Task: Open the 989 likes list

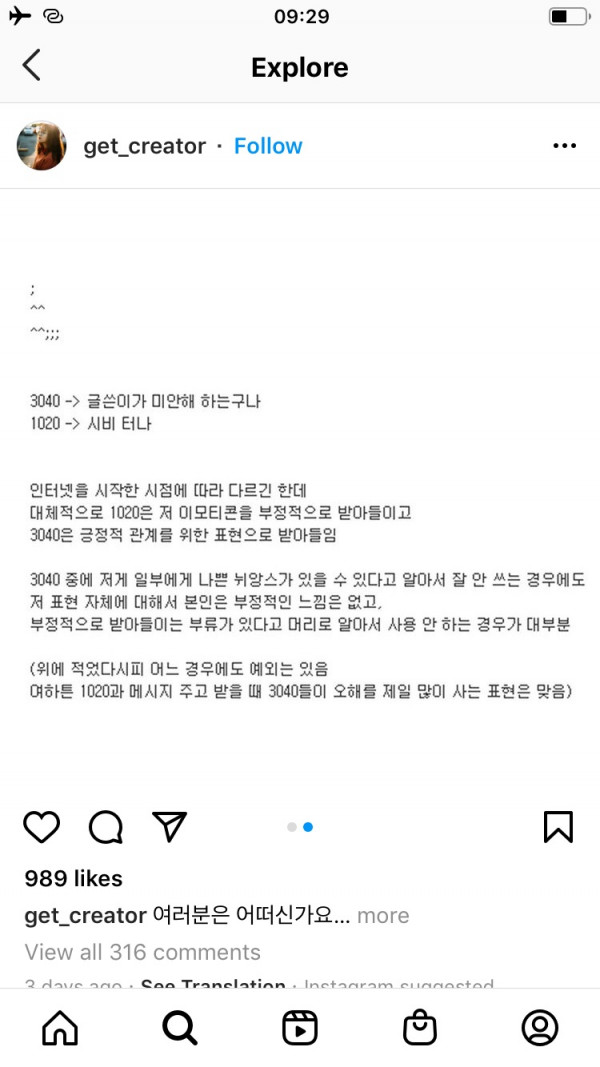Action: tap(73, 878)
